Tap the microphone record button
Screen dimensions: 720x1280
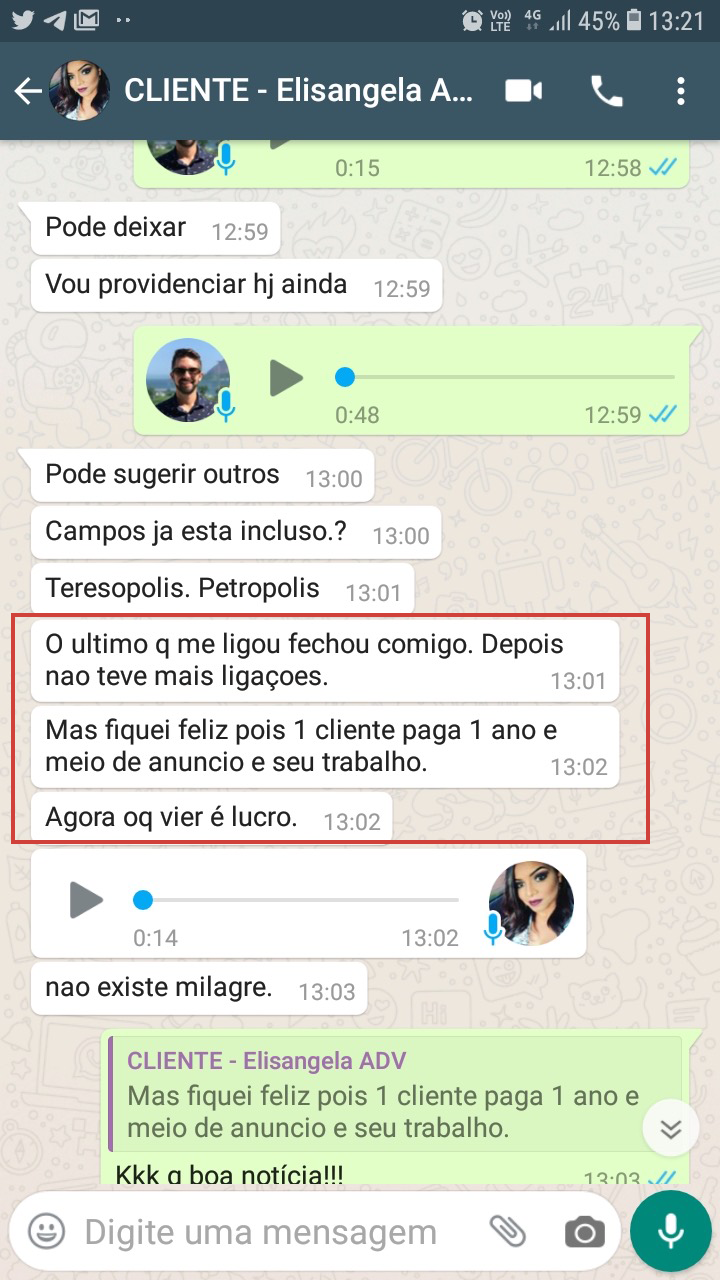point(670,1230)
